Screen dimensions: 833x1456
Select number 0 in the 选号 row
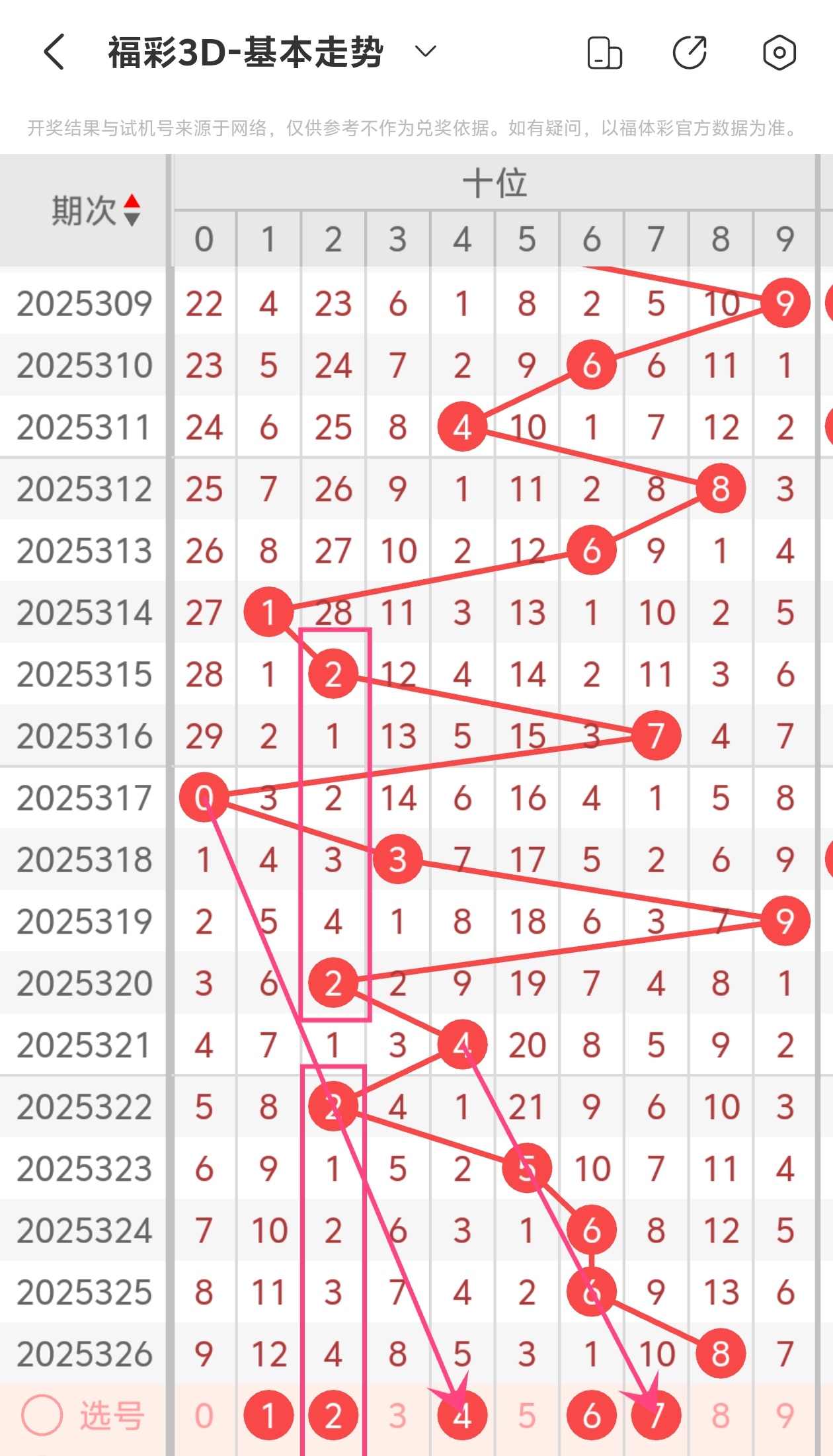pos(204,1416)
